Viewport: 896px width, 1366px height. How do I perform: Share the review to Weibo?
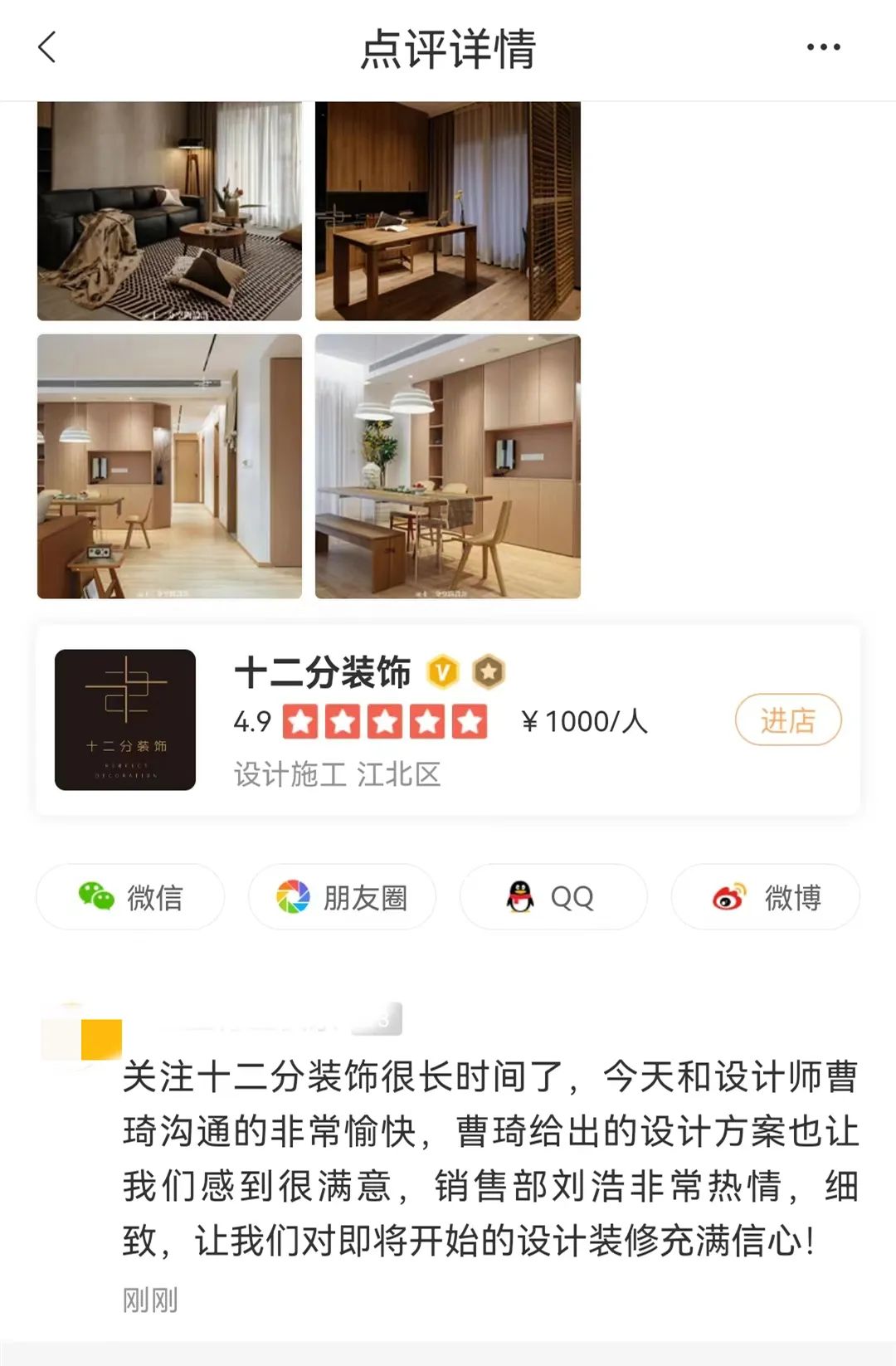763,897
